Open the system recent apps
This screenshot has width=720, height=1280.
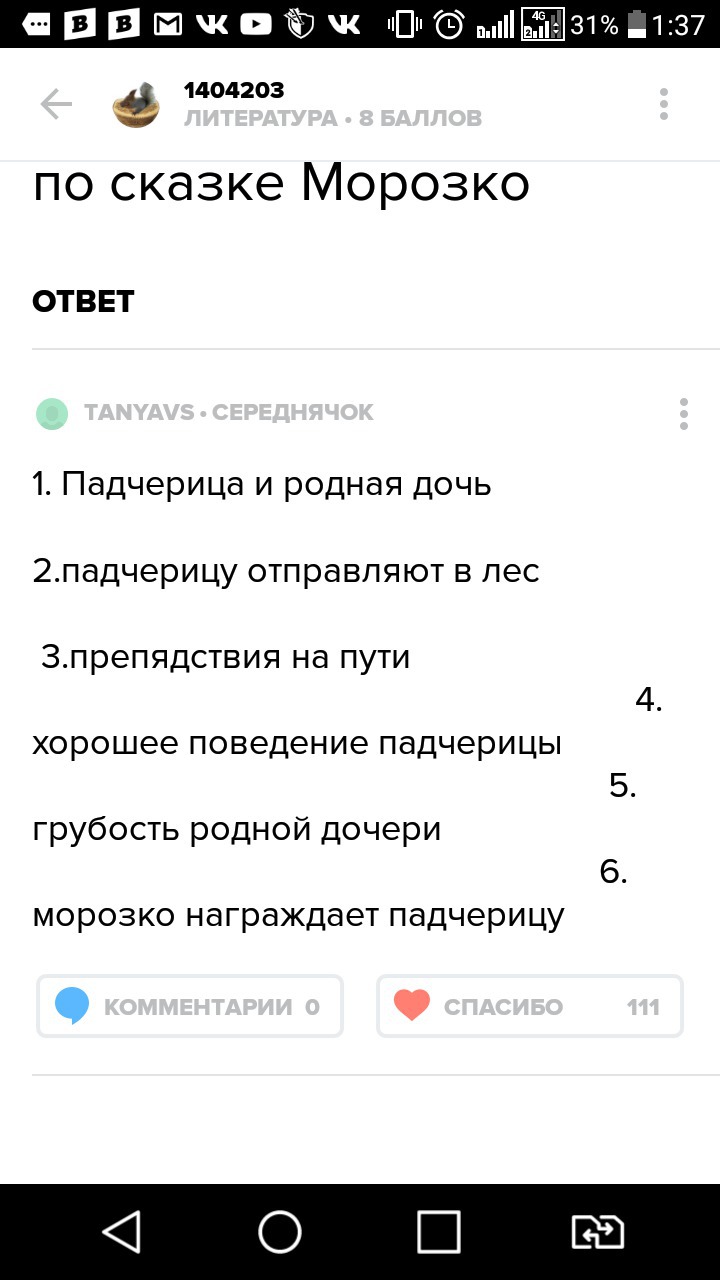pyautogui.click(x=438, y=1232)
